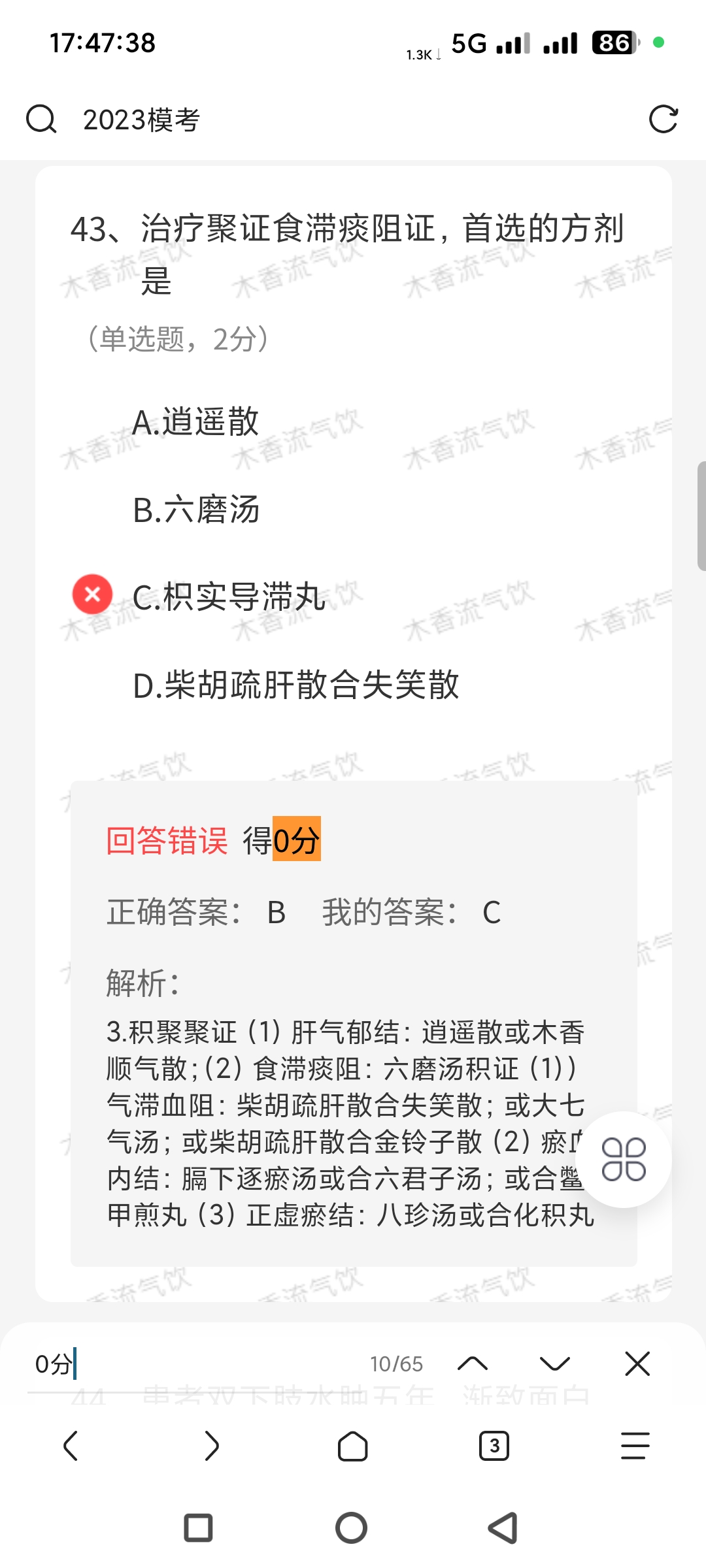Select option A.逍遥散
Screen dimensions: 706x1568
[x=195, y=422]
